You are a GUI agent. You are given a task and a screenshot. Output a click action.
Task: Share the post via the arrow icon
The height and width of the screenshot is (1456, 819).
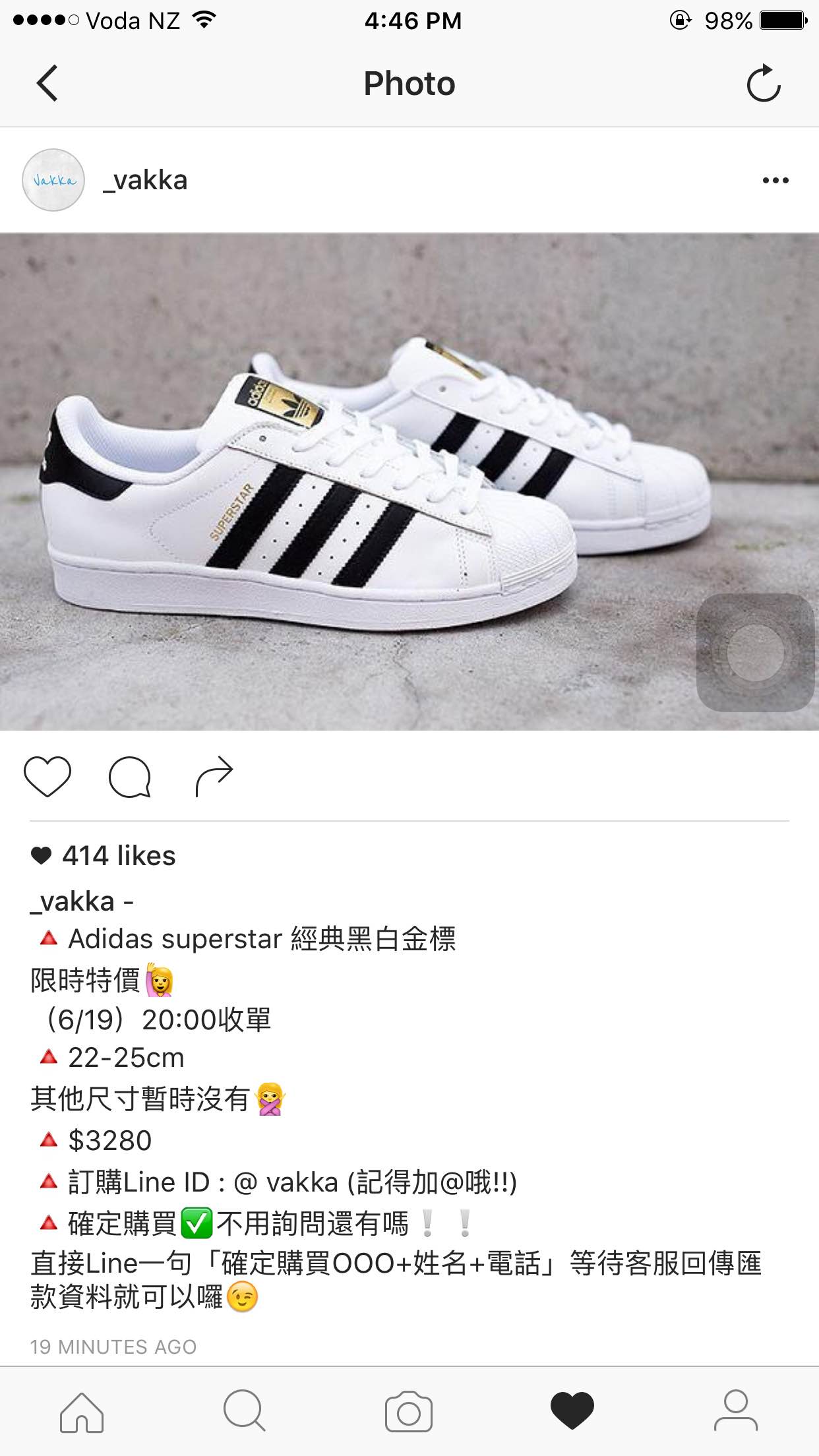click(x=214, y=776)
